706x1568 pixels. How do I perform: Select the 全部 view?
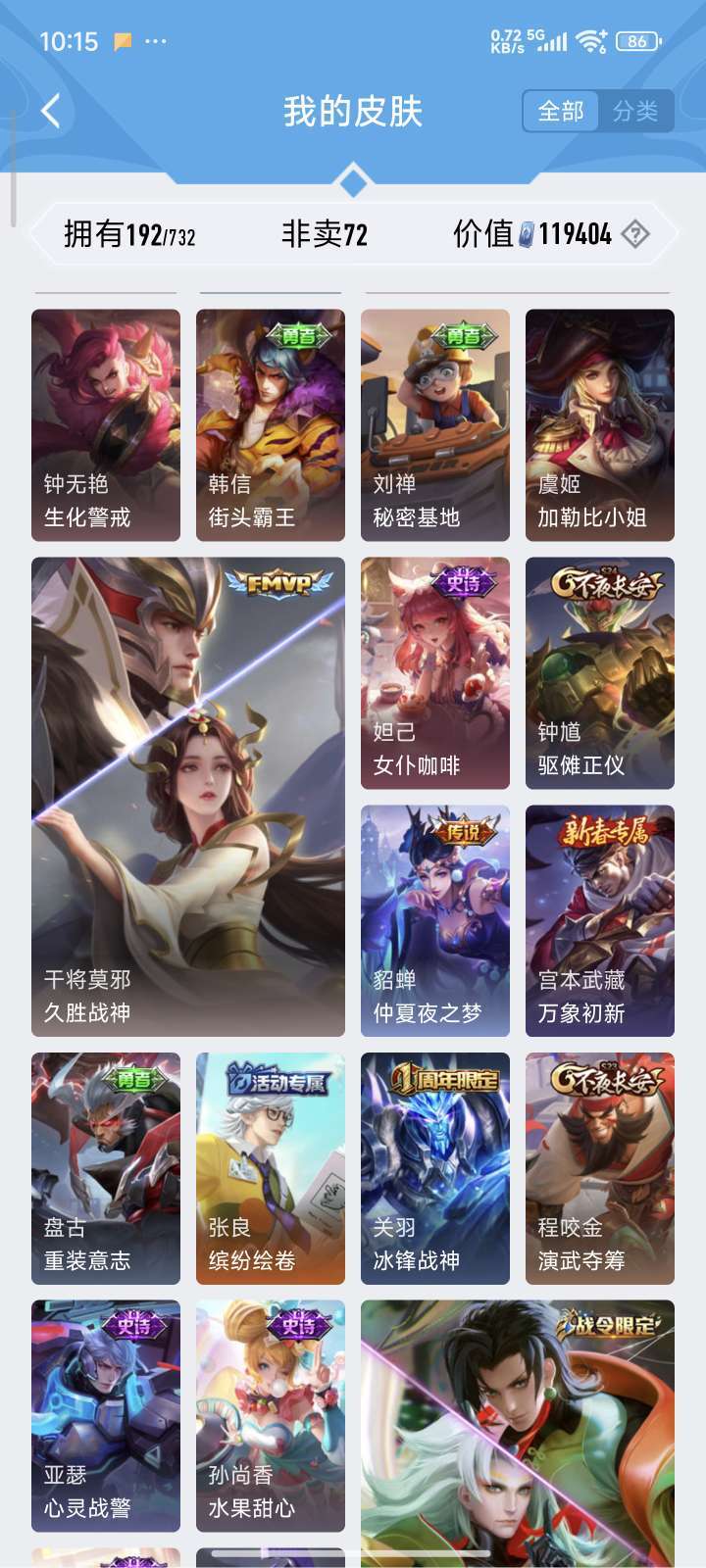click(561, 111)
